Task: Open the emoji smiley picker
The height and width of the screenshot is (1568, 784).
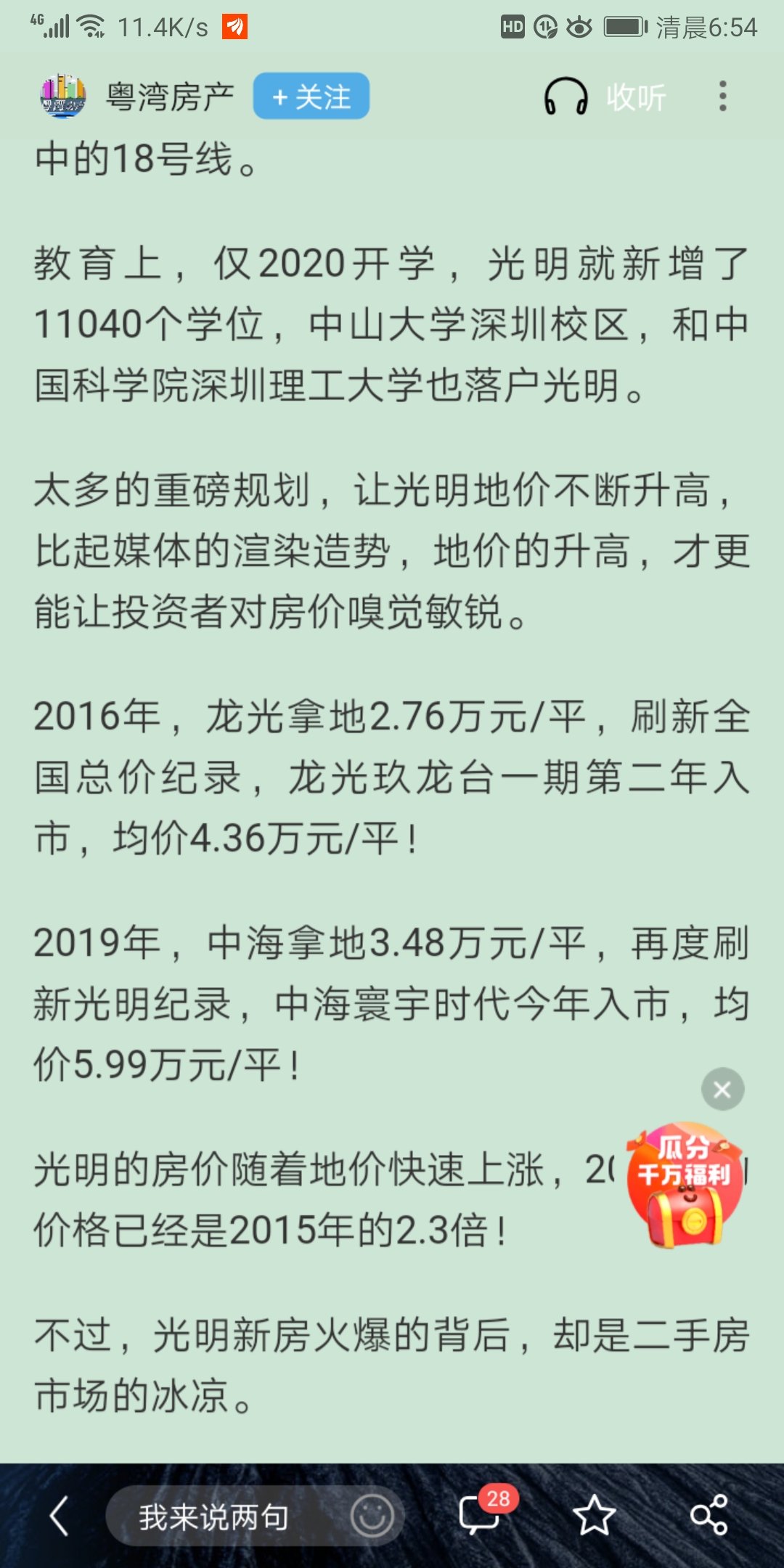Action: (372, 1516)
